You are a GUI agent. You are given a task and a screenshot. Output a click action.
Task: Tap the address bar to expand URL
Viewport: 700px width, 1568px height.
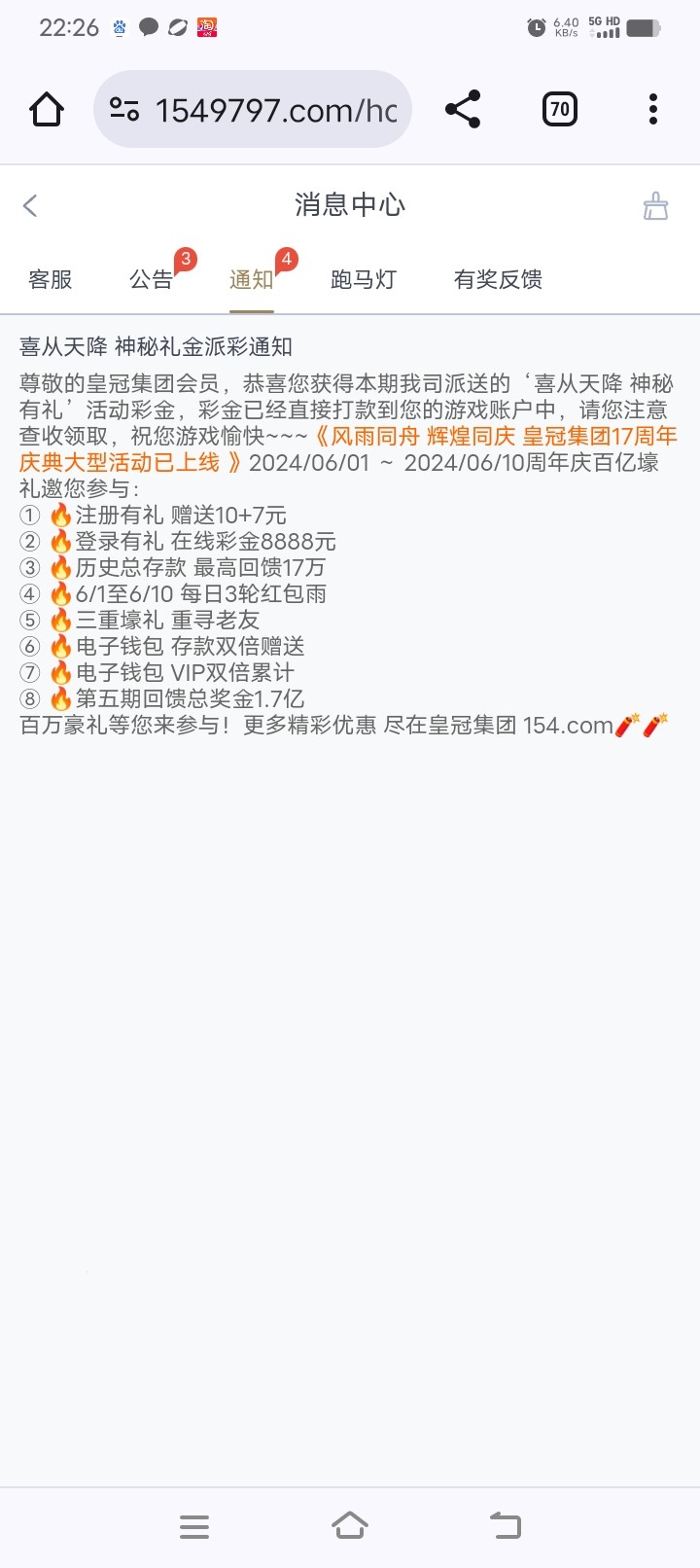tap(282, 109)
